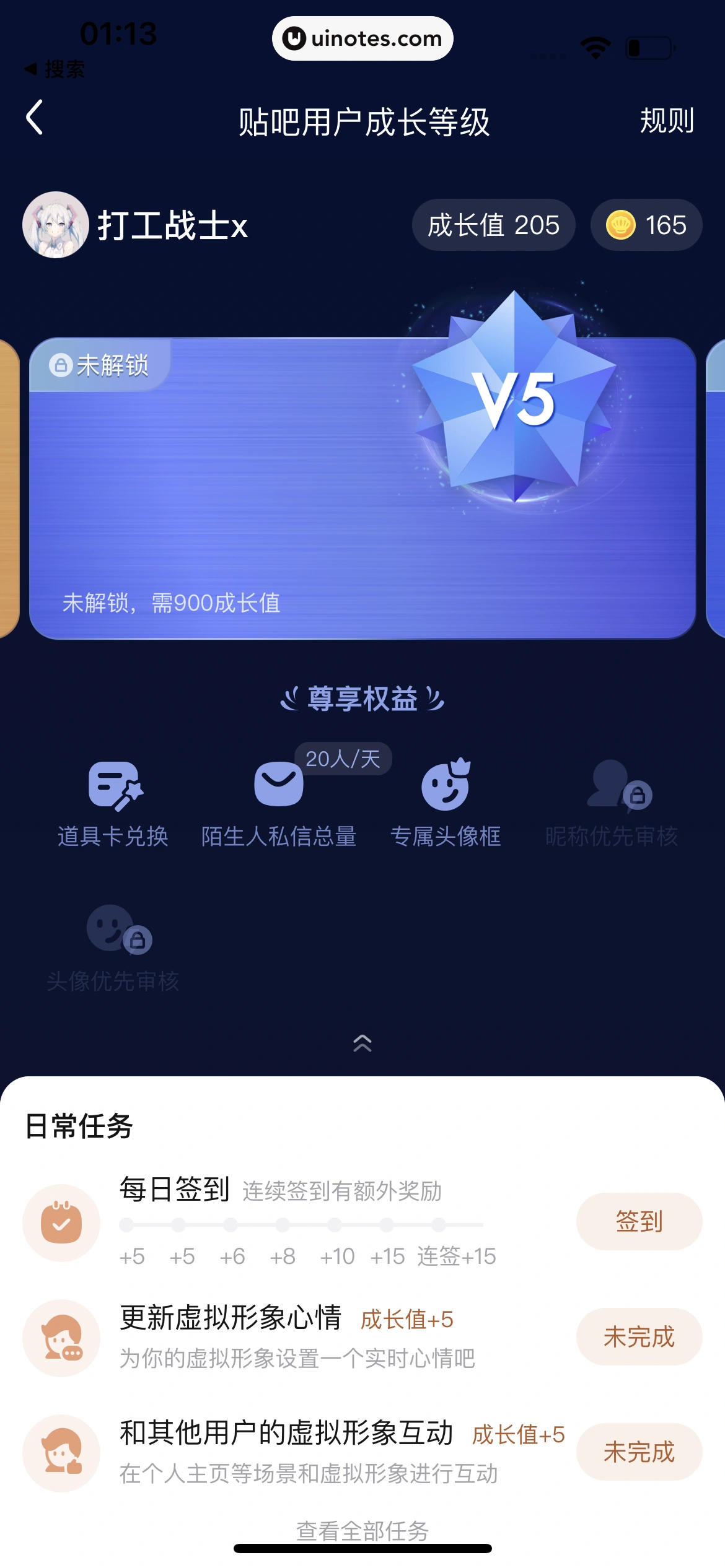The width and height of the screenshot is (725, 1568).
Task: Open 查看全部任务 to view all tasks
Action: (x=362, y=1530)
